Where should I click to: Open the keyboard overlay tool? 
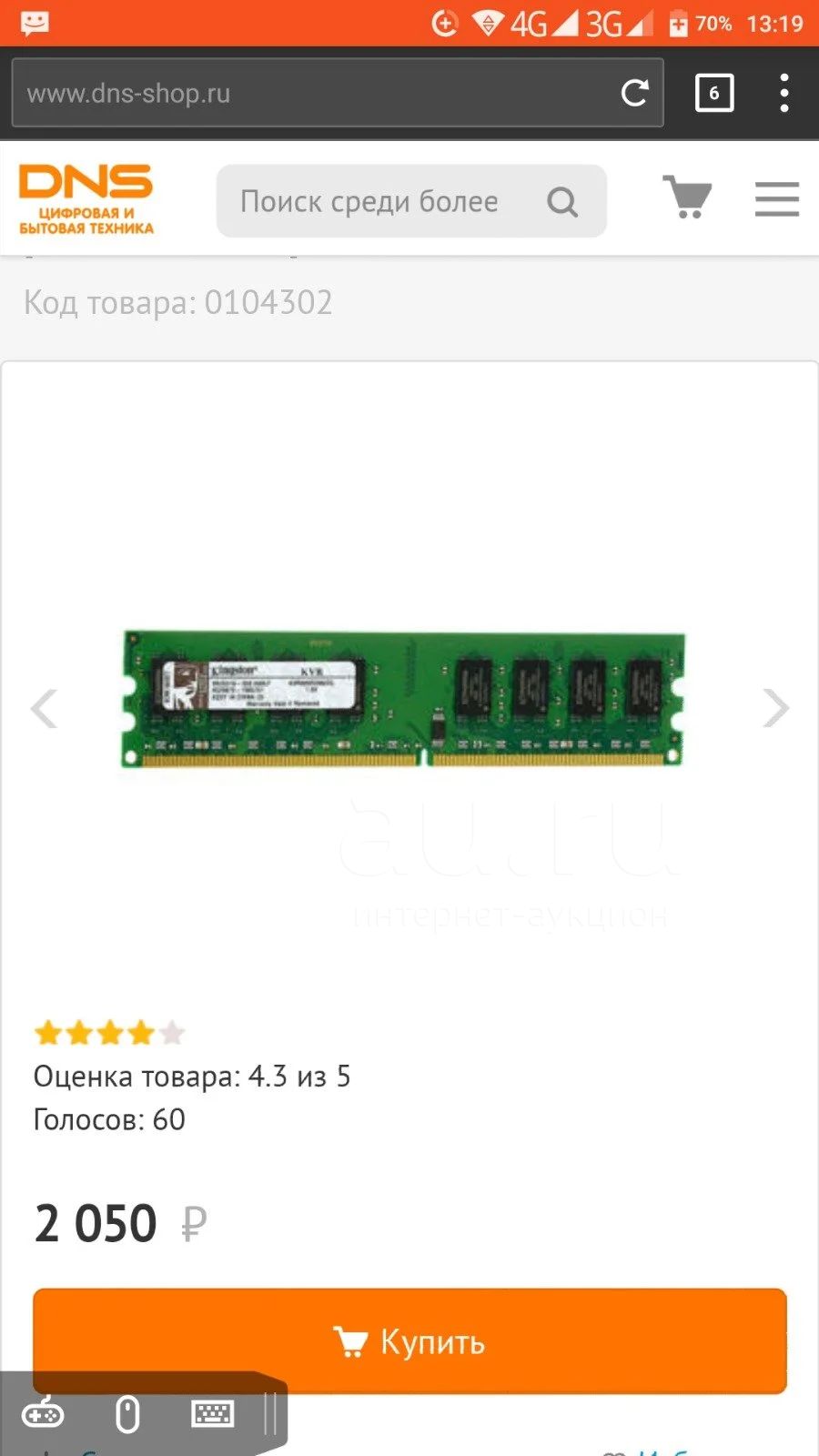(213, 1414)
